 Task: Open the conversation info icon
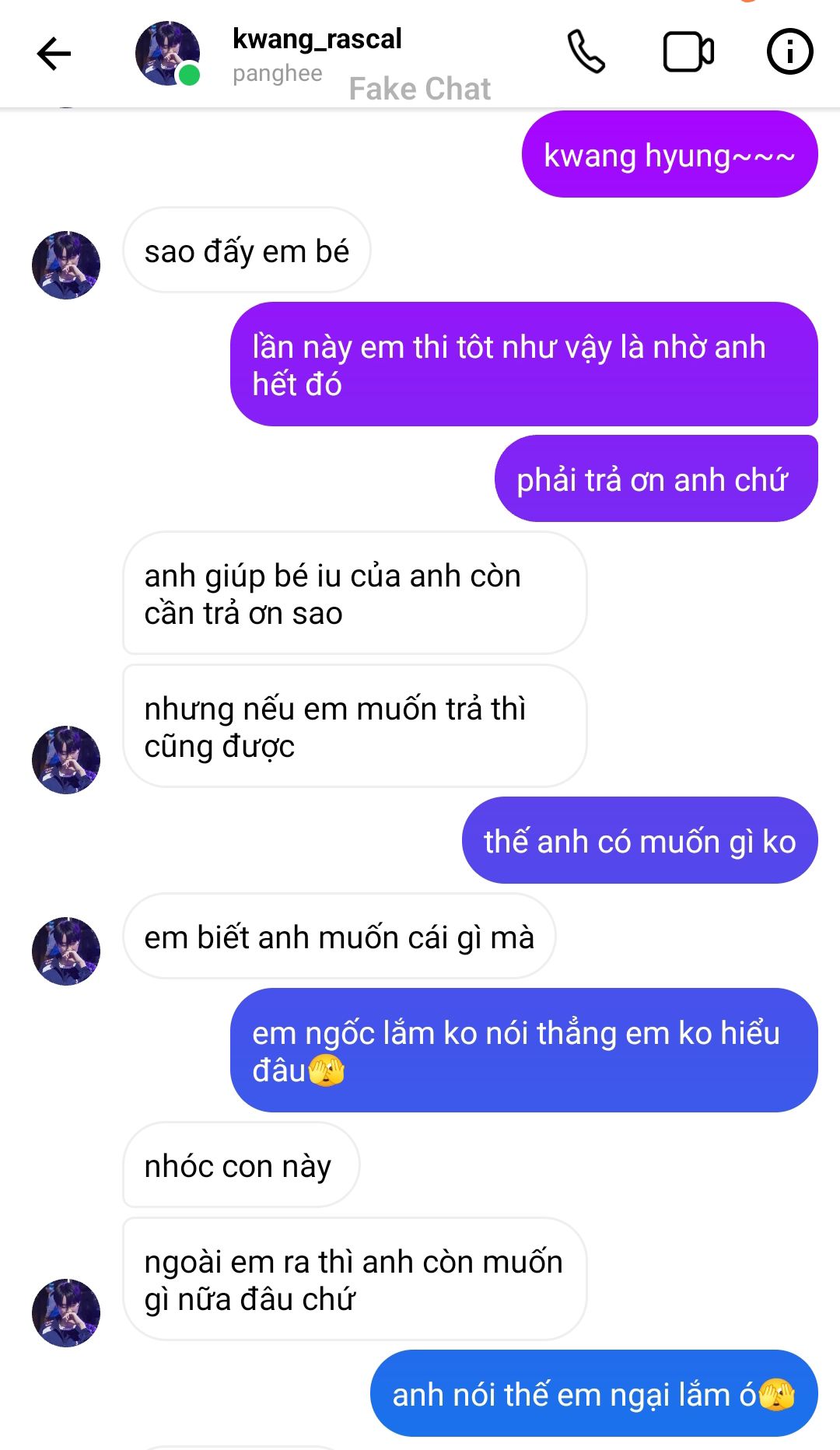[x=789, y=52]
